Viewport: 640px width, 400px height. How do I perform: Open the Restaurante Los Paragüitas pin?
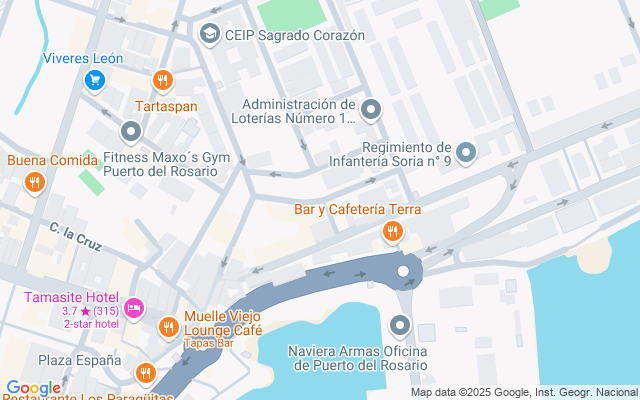(146, 375)
